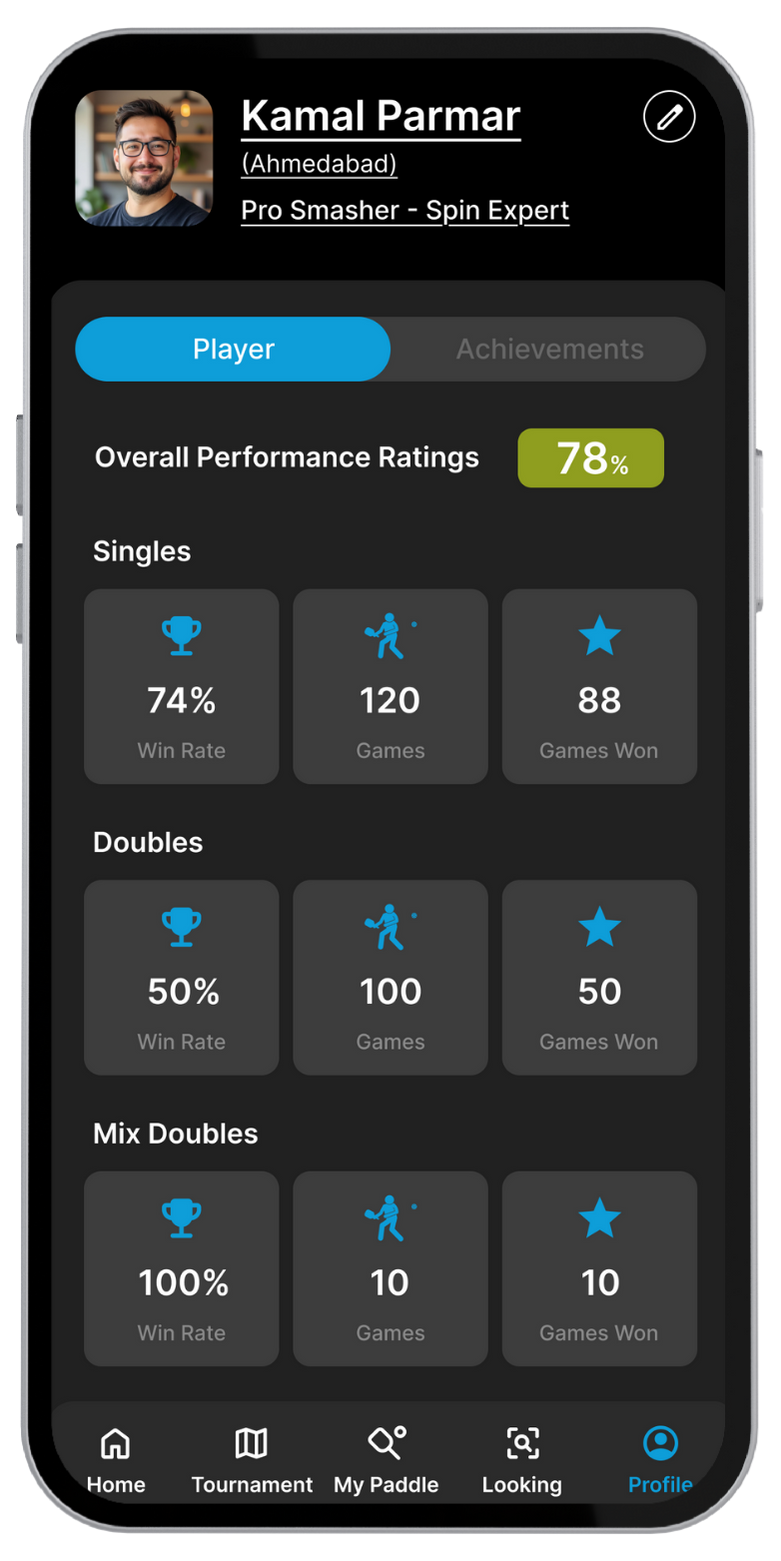
Task: Select the Player tab
Action: coord(233,349)
